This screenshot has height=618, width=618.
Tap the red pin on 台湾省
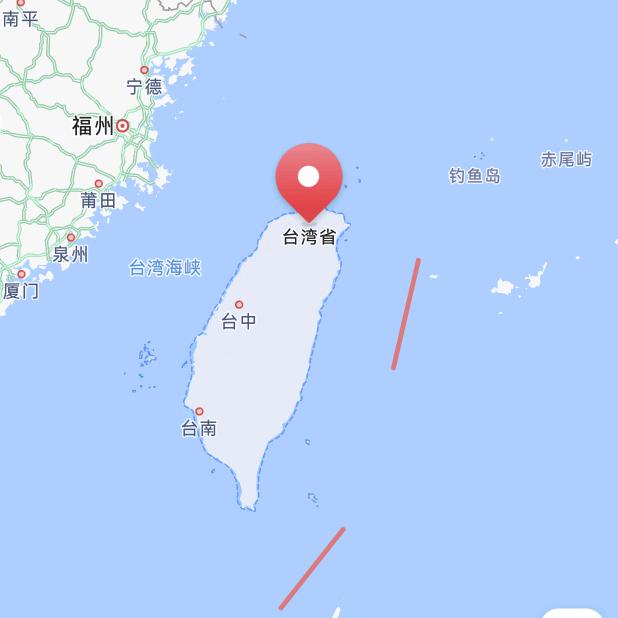[309, 180]
